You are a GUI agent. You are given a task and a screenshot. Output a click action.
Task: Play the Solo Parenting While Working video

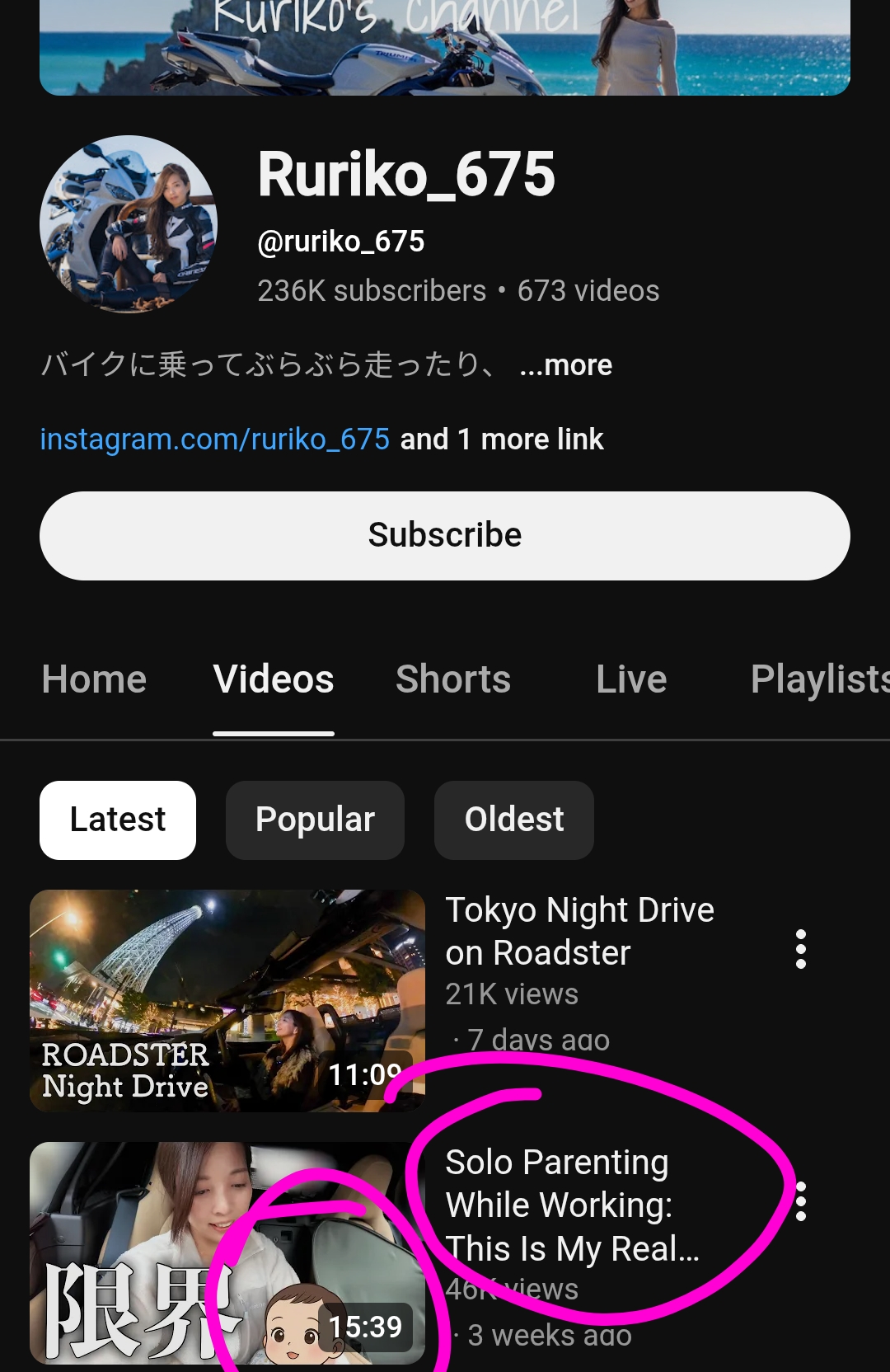(227, 1253)
